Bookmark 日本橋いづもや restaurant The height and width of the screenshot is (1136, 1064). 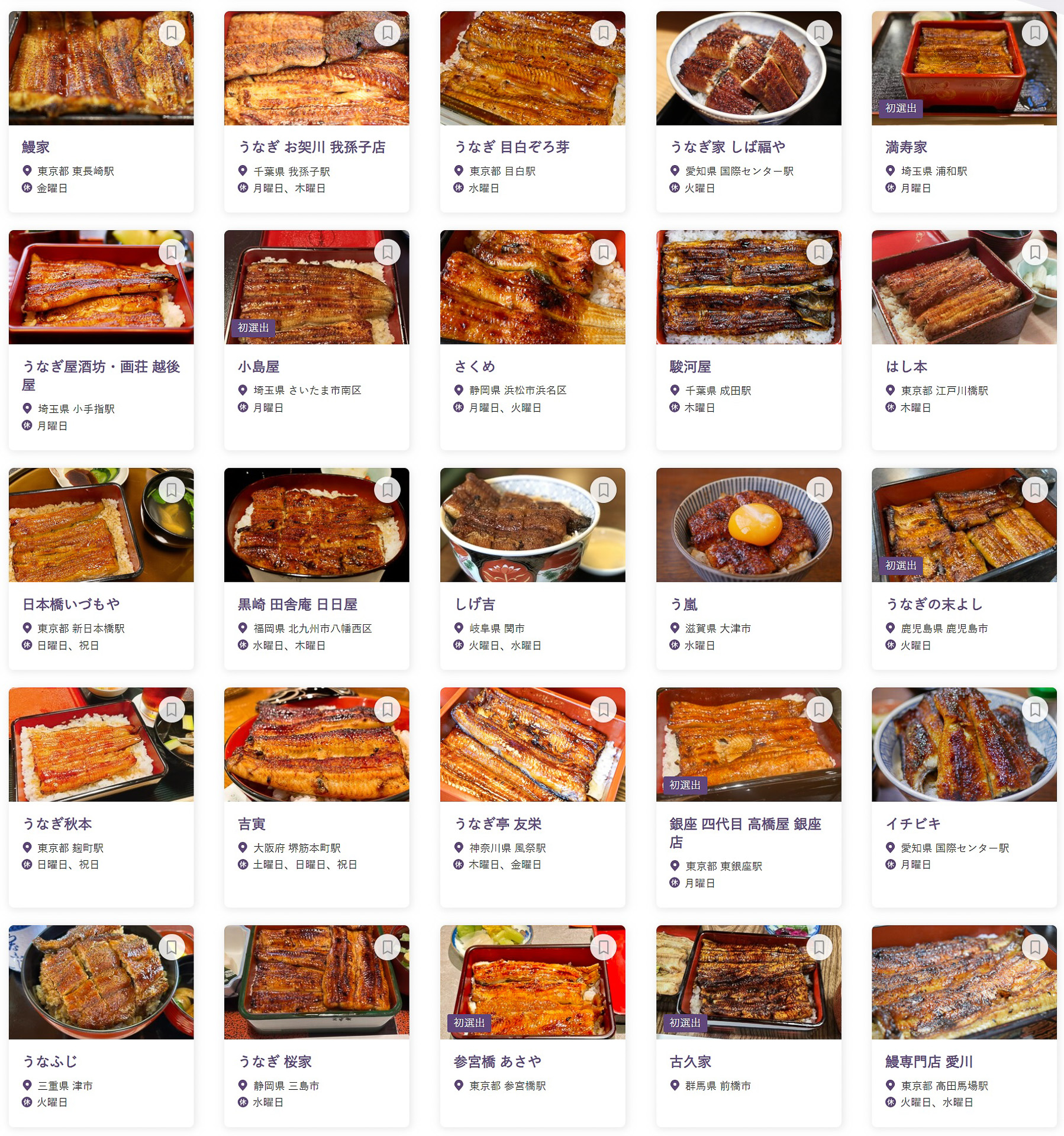coord(172,490)
